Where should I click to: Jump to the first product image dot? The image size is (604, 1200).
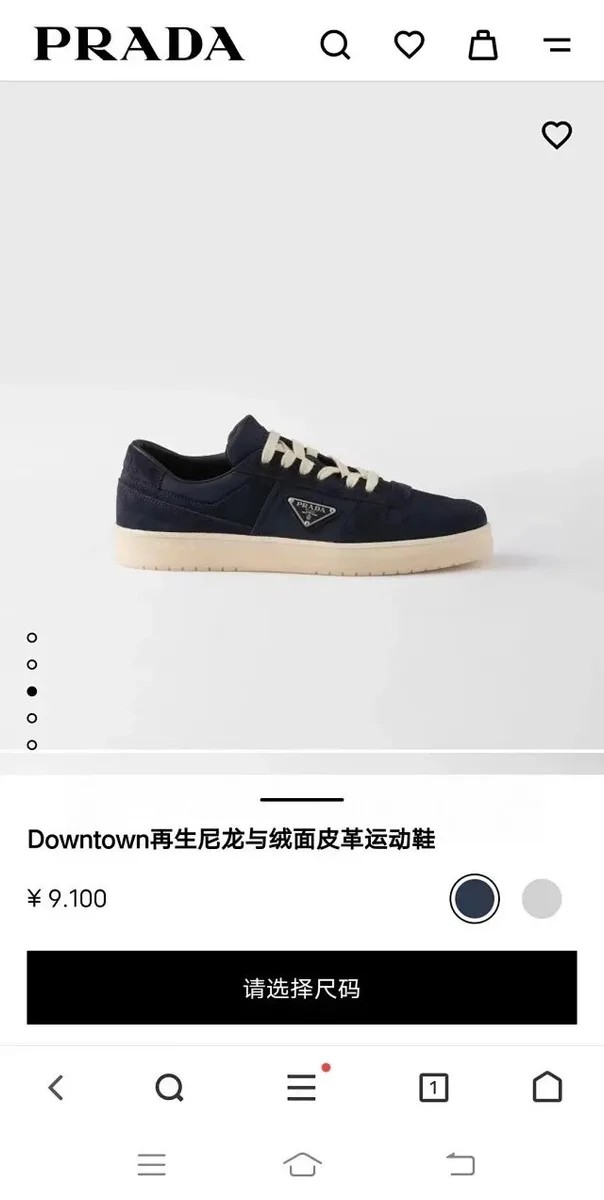[x=32, y=637]
